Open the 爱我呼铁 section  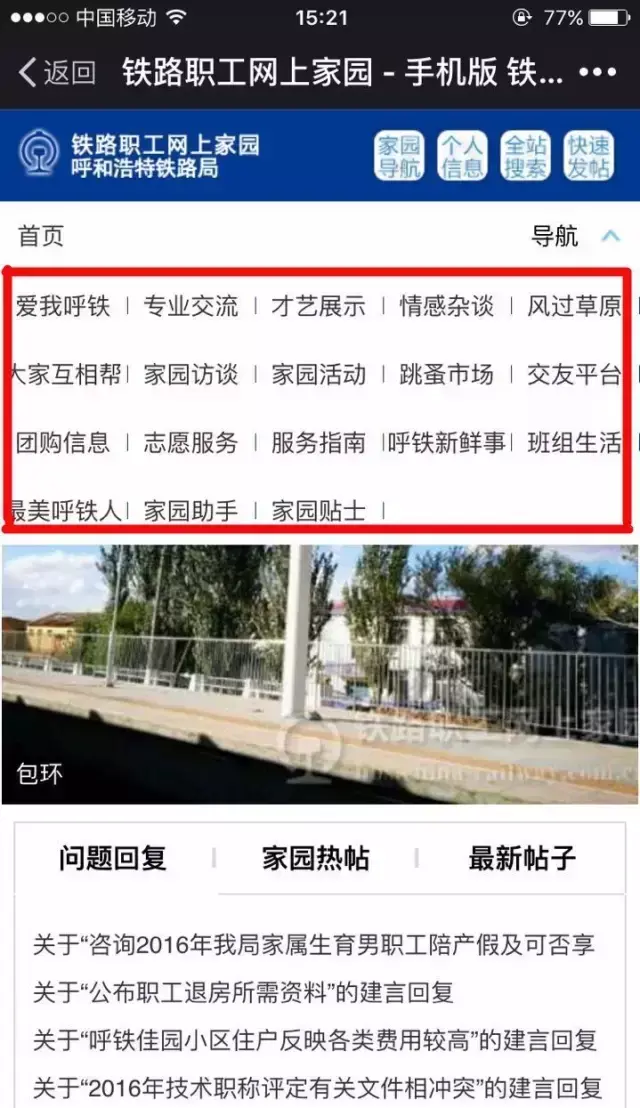click(x=63, y=306)
